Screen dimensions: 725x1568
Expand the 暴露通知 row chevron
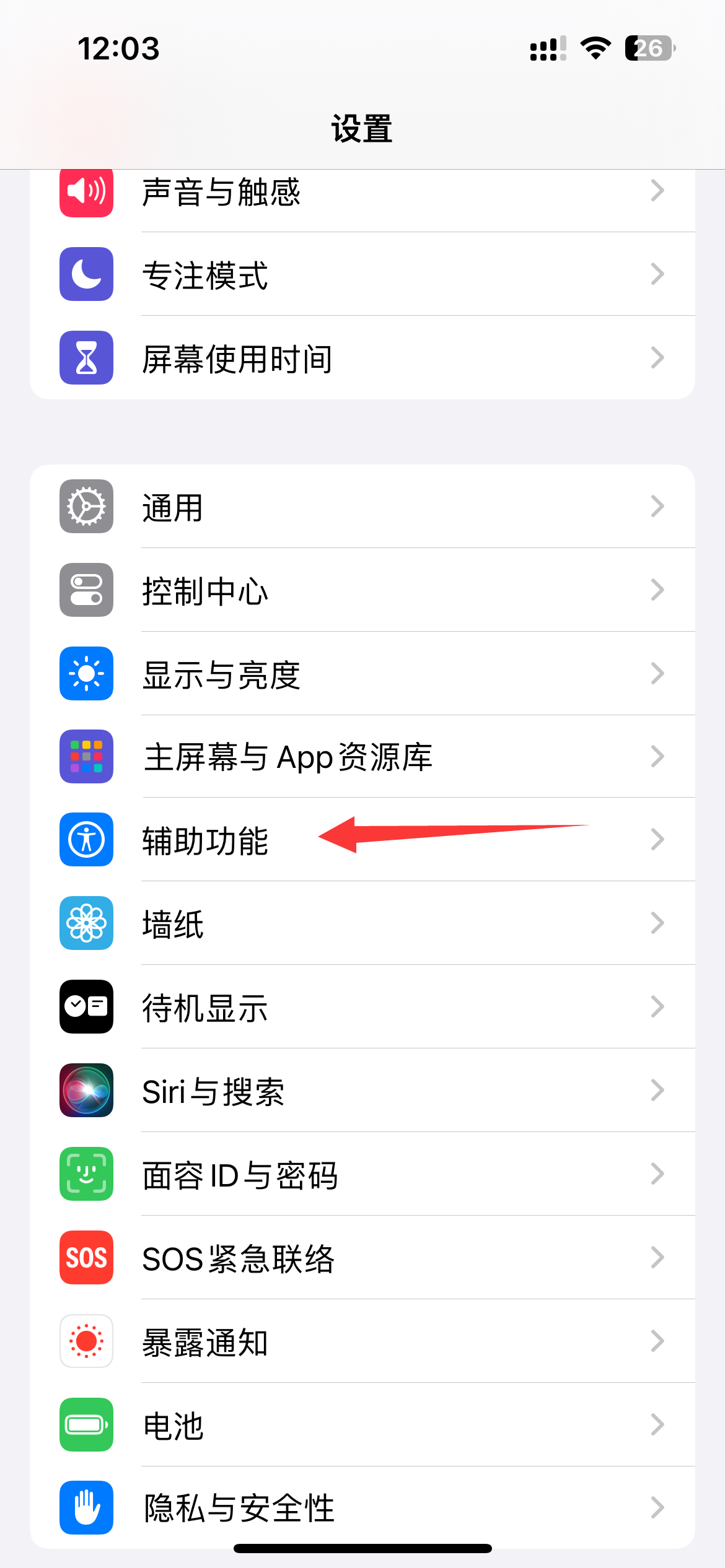coord(658,1341)
